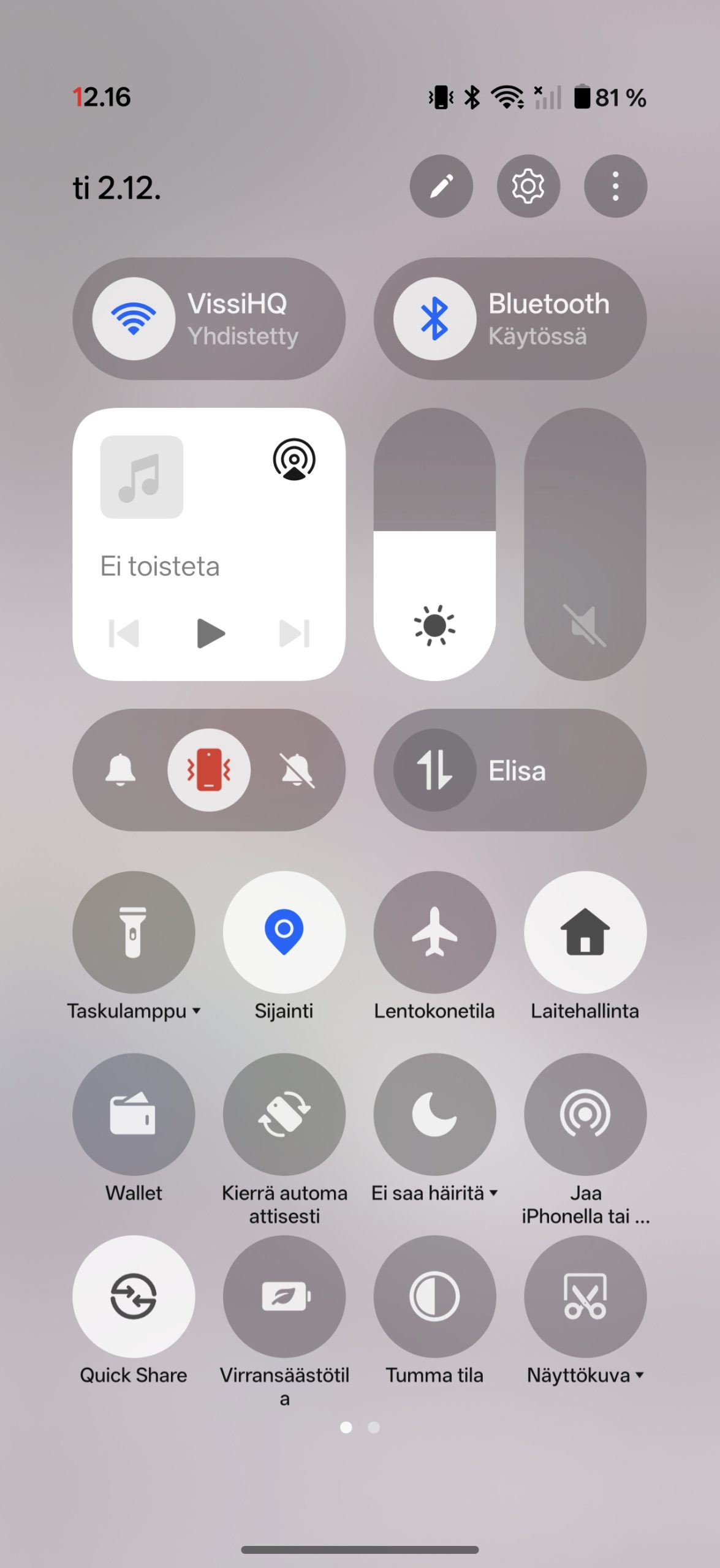
Task: Enable Lentokonetila airplane mode
Action: (x=434, y=932)
